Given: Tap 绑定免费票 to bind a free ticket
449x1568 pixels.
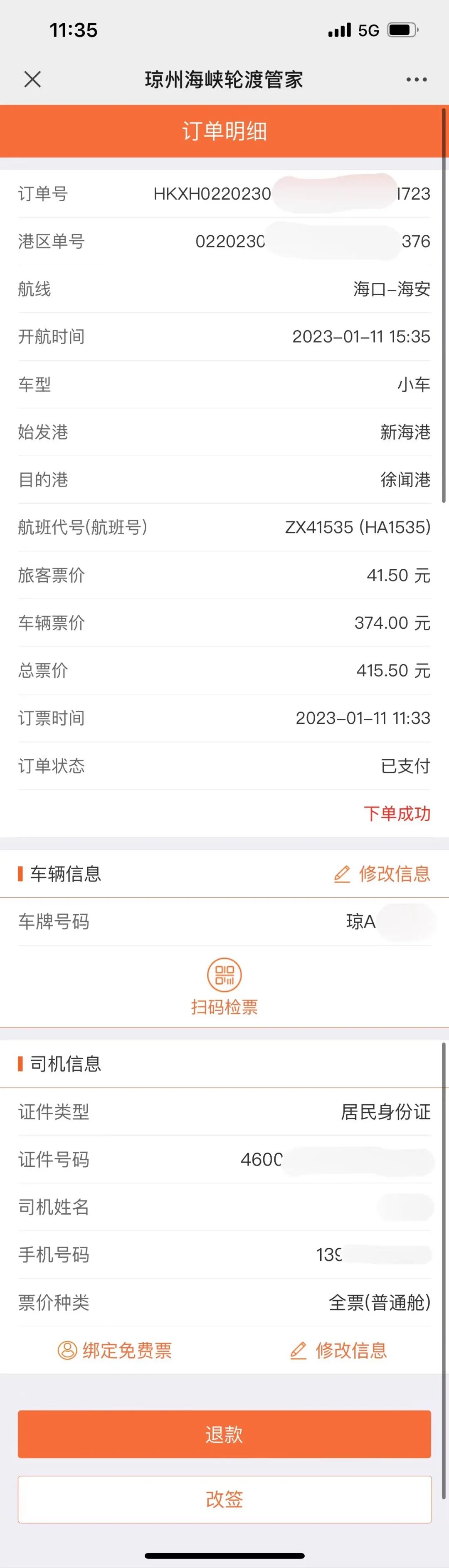Looking at the screenshot, I should click(115, 1350).
